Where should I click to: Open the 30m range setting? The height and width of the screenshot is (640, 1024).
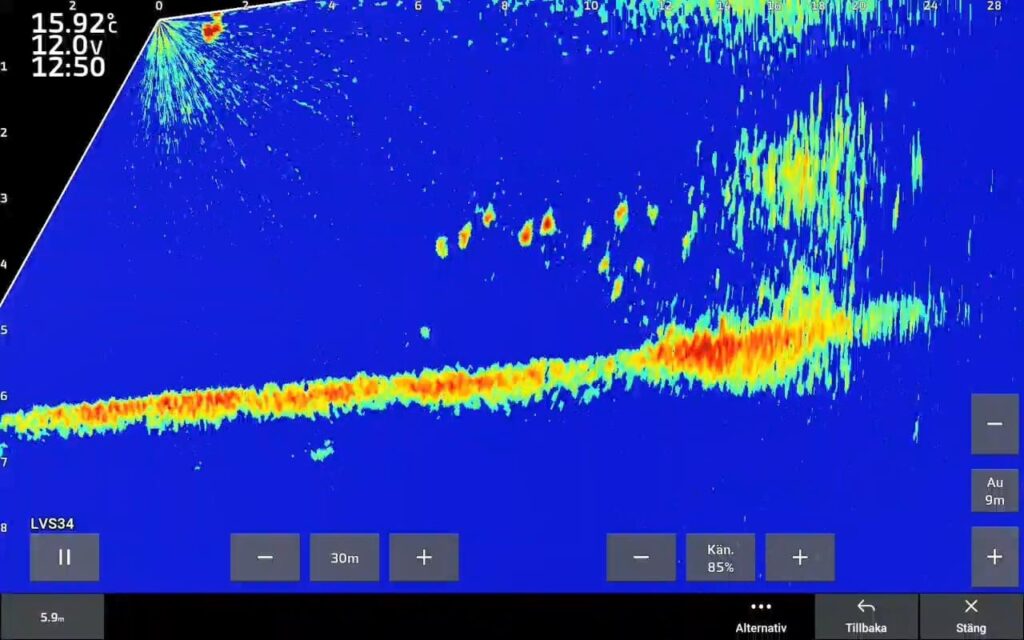point(344,557)
